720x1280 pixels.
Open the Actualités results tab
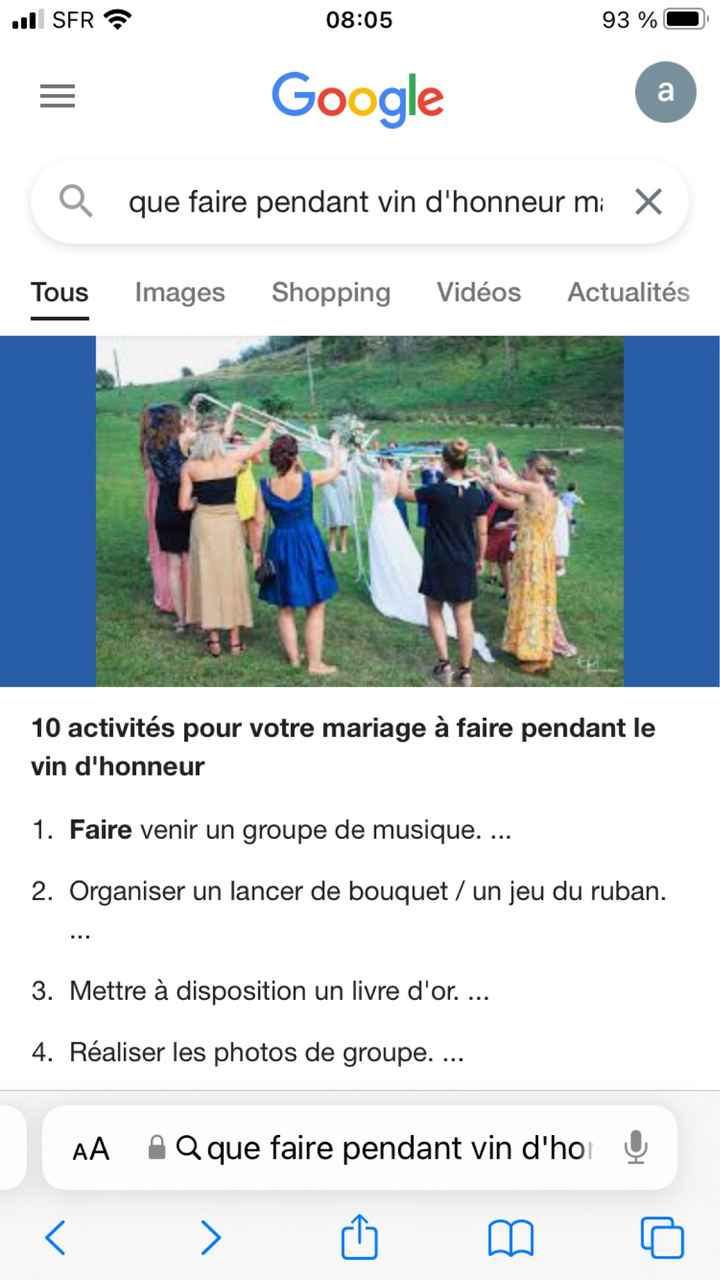tap(628, 292)
